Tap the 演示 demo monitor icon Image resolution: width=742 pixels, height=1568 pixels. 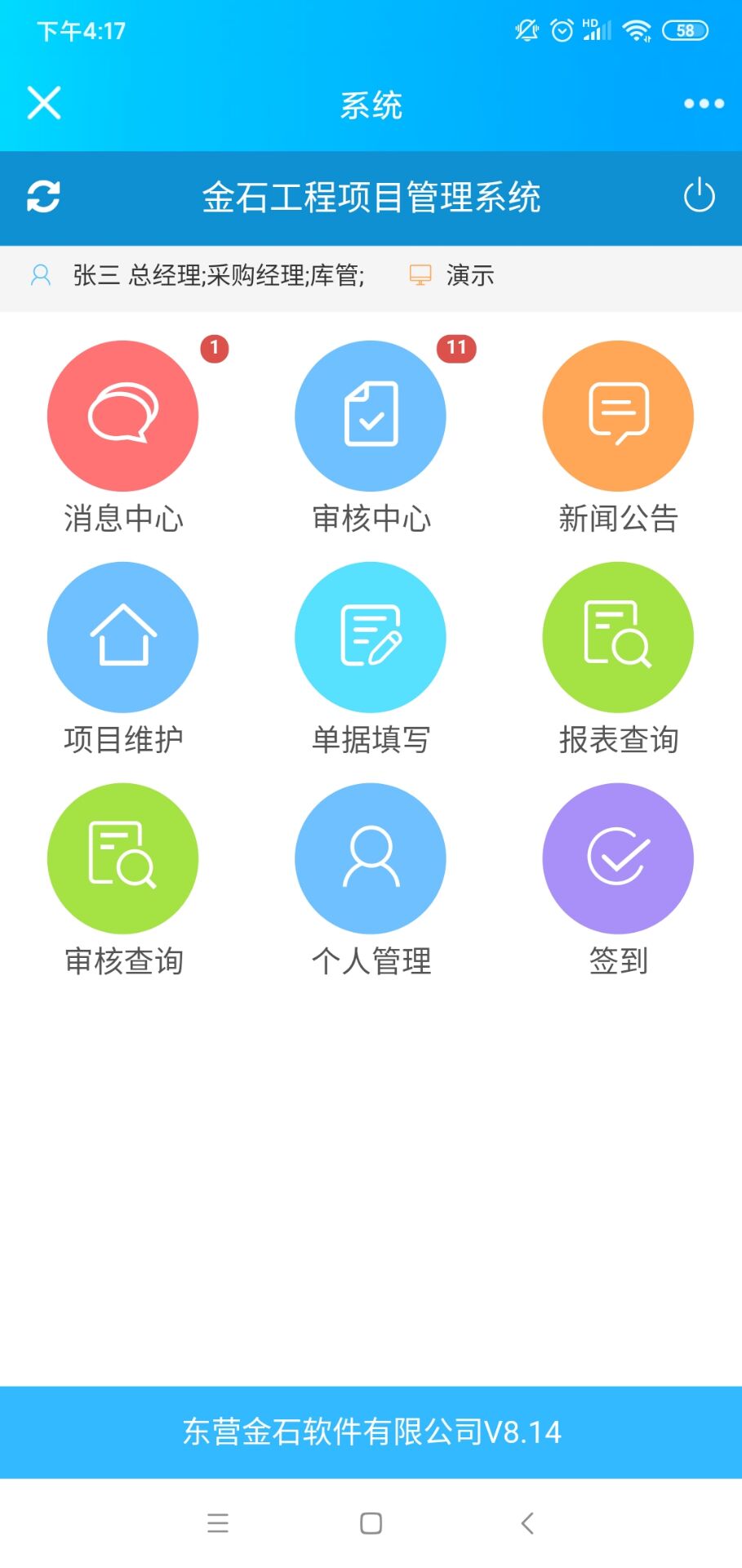coord(421,276)
